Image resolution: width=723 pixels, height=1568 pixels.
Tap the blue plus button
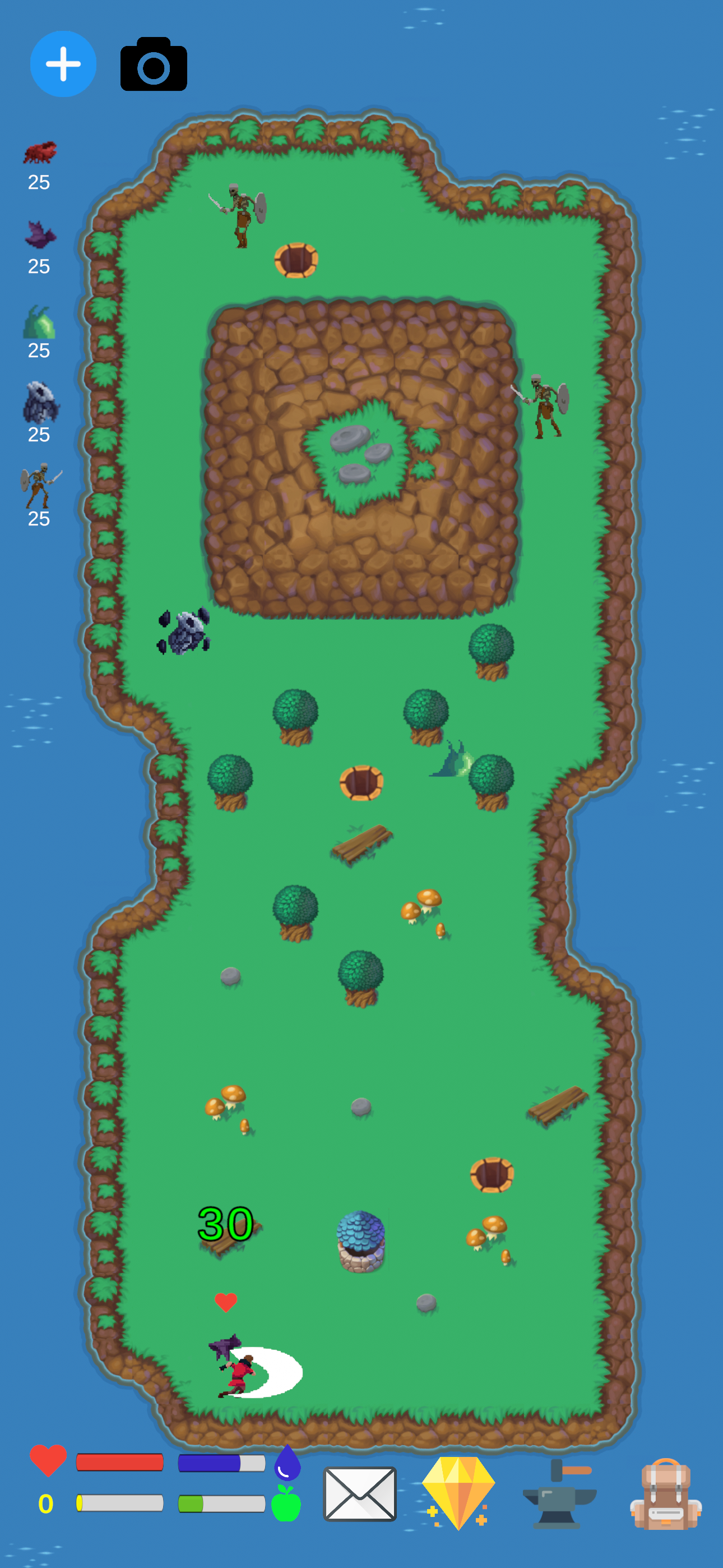pyautogui.click(x=63, y=64)
